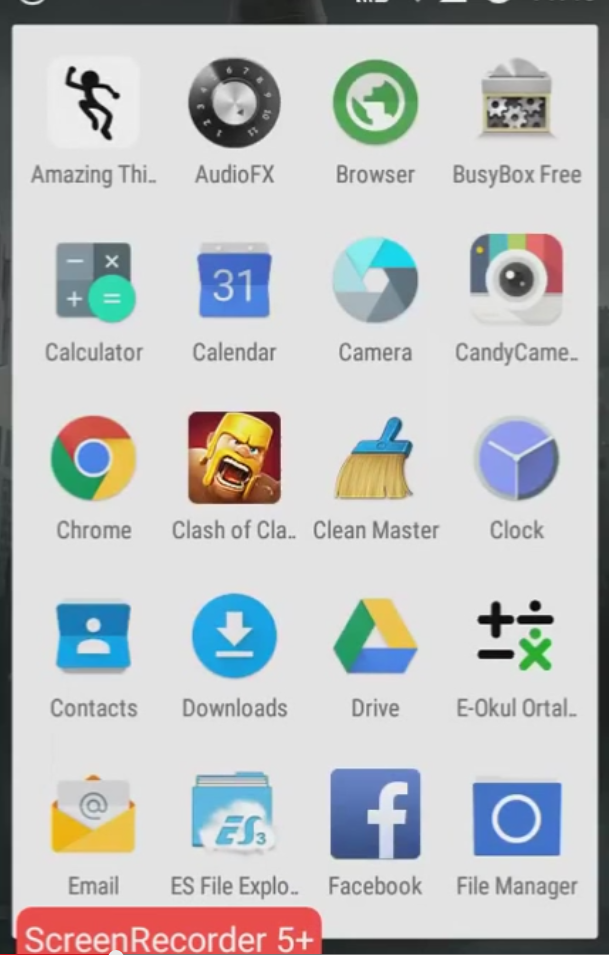Launch Chrome browser

94,459
